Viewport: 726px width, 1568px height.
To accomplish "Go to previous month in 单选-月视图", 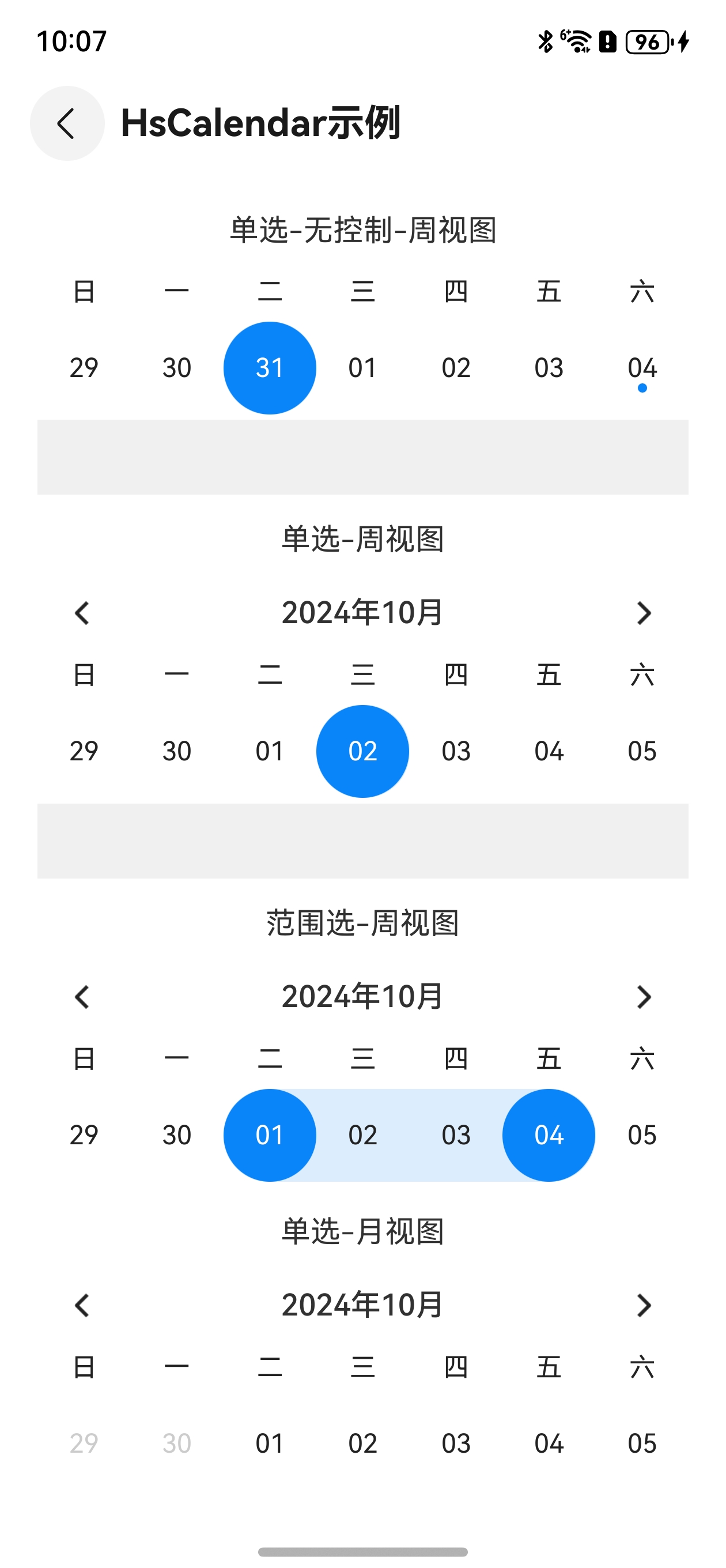I will 82,1306.
